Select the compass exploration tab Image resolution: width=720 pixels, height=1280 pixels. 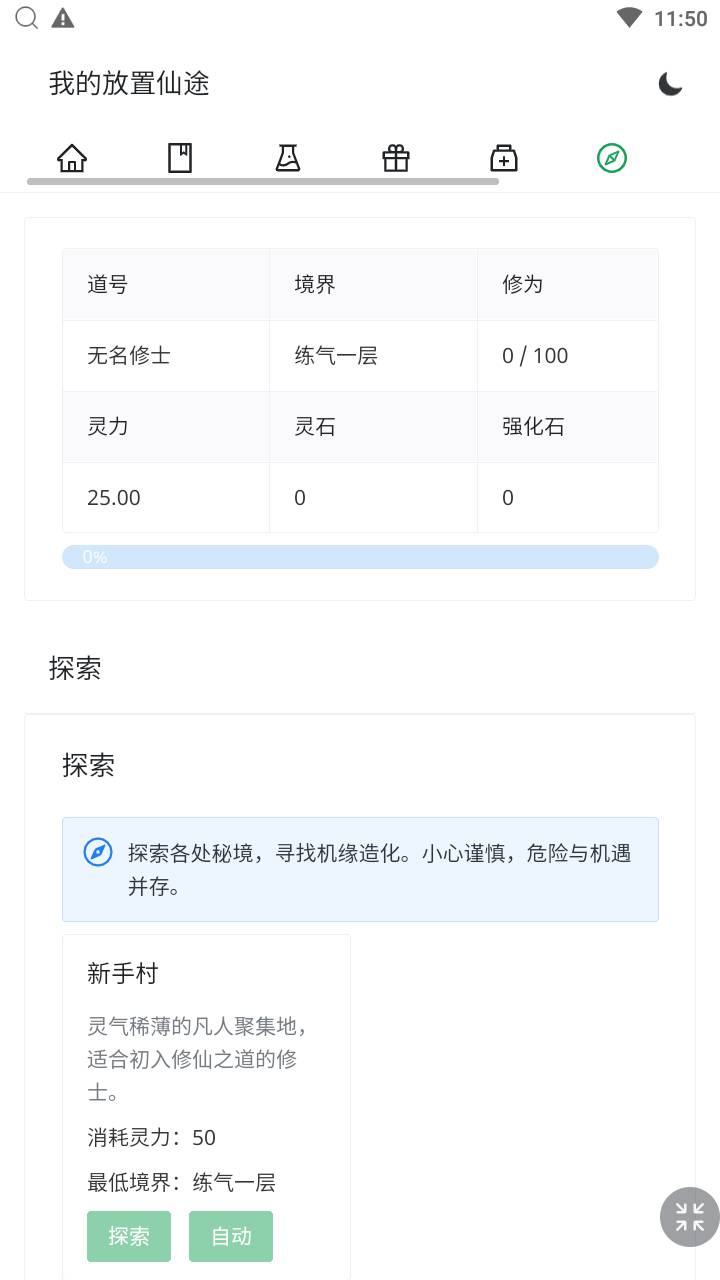(x=612, y=158)
